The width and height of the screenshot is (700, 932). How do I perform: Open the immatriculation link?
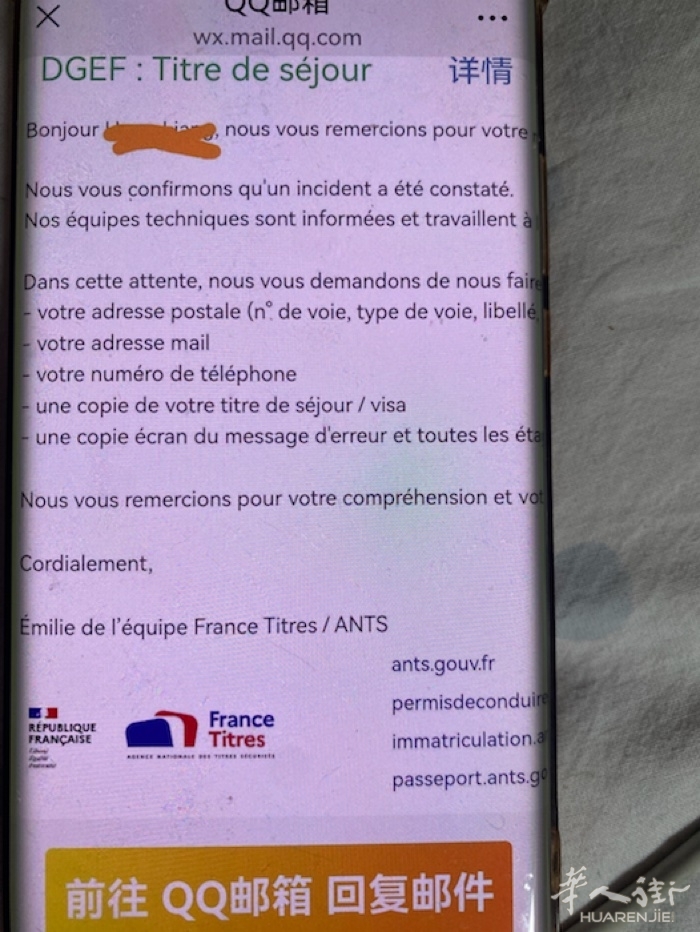coord(468,740)
